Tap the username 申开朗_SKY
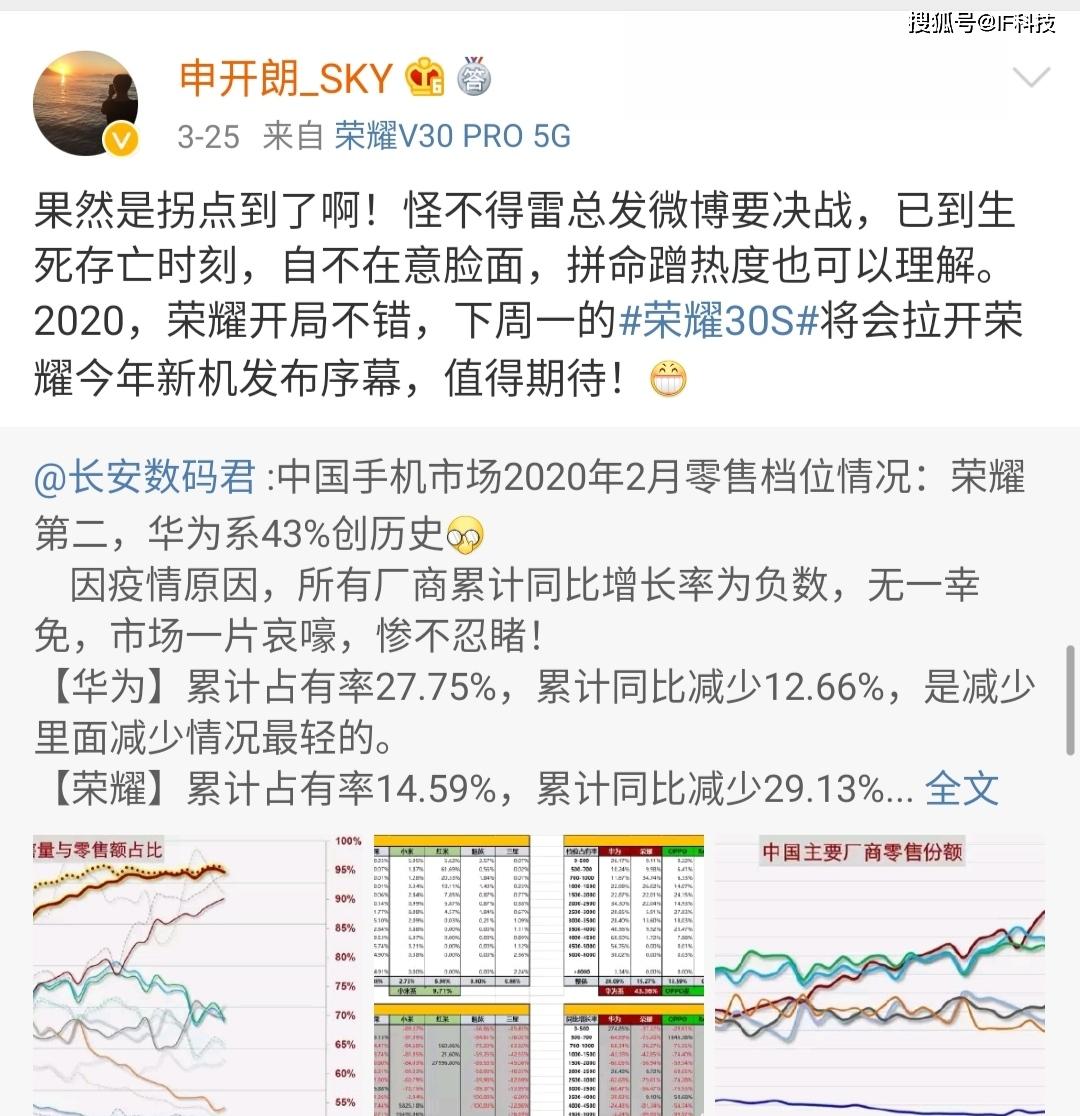The height and width of the screenshot is (1116, 1080). tap(286, 77)
